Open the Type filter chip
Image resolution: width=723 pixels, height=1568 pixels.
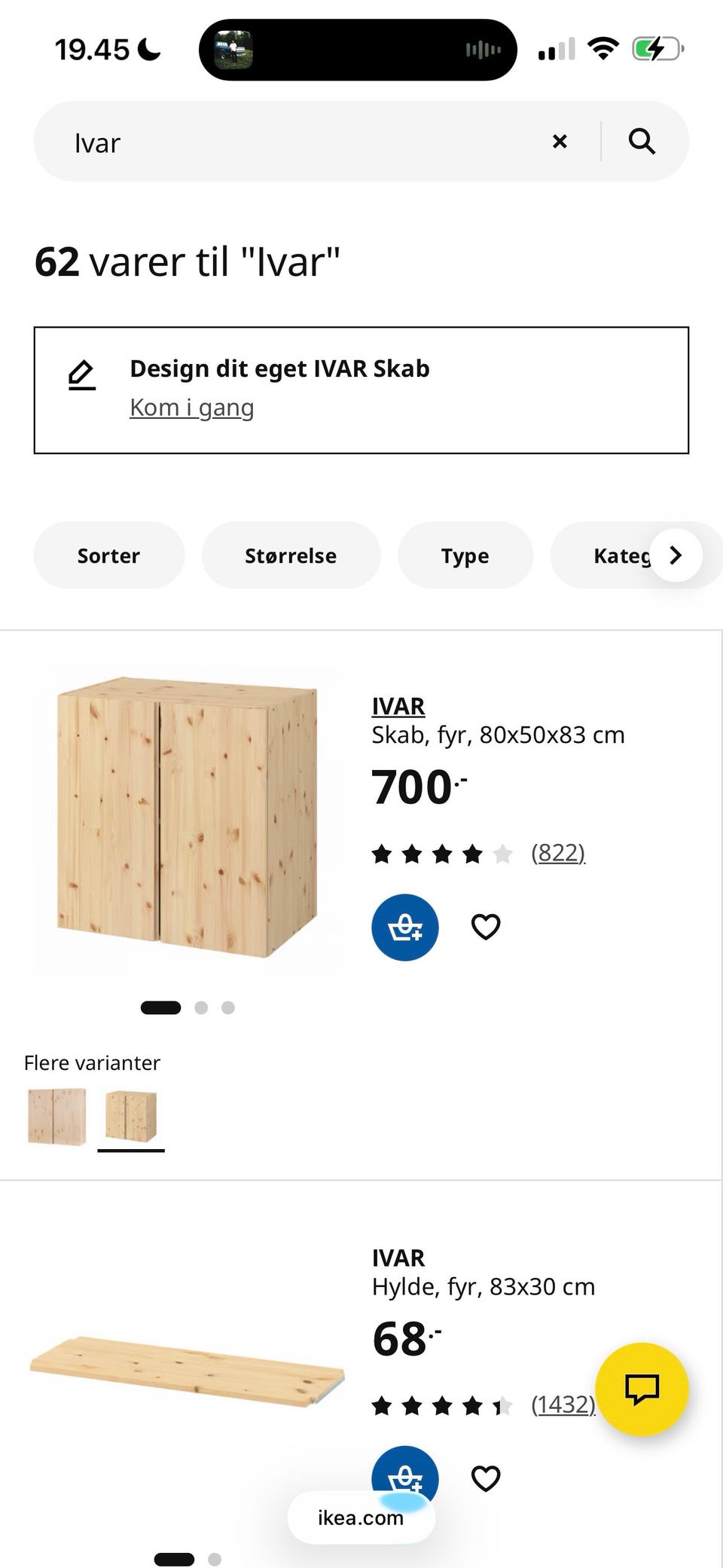pos(465,555)
